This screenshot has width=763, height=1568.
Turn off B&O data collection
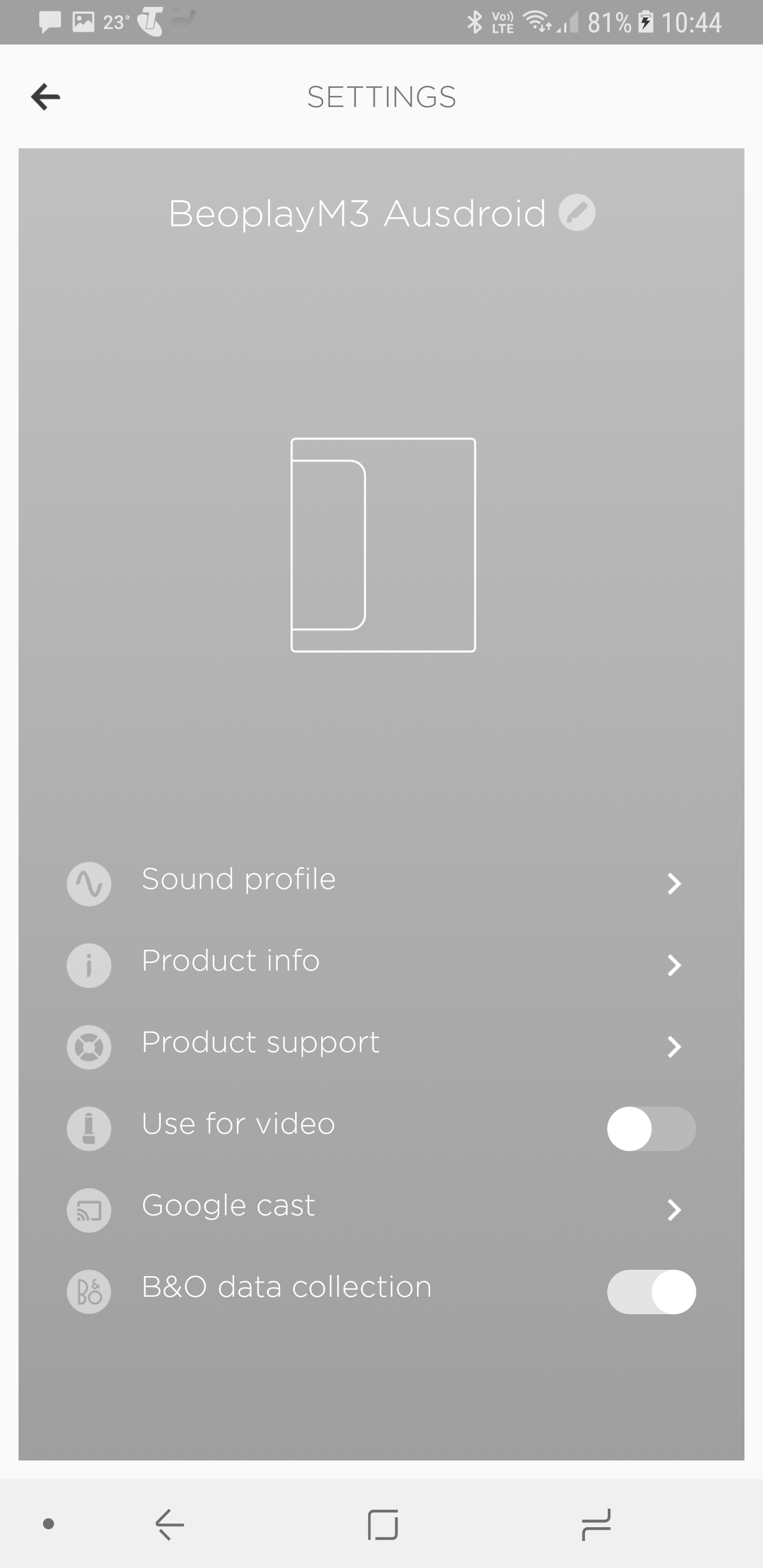(x=651, y=1291)
